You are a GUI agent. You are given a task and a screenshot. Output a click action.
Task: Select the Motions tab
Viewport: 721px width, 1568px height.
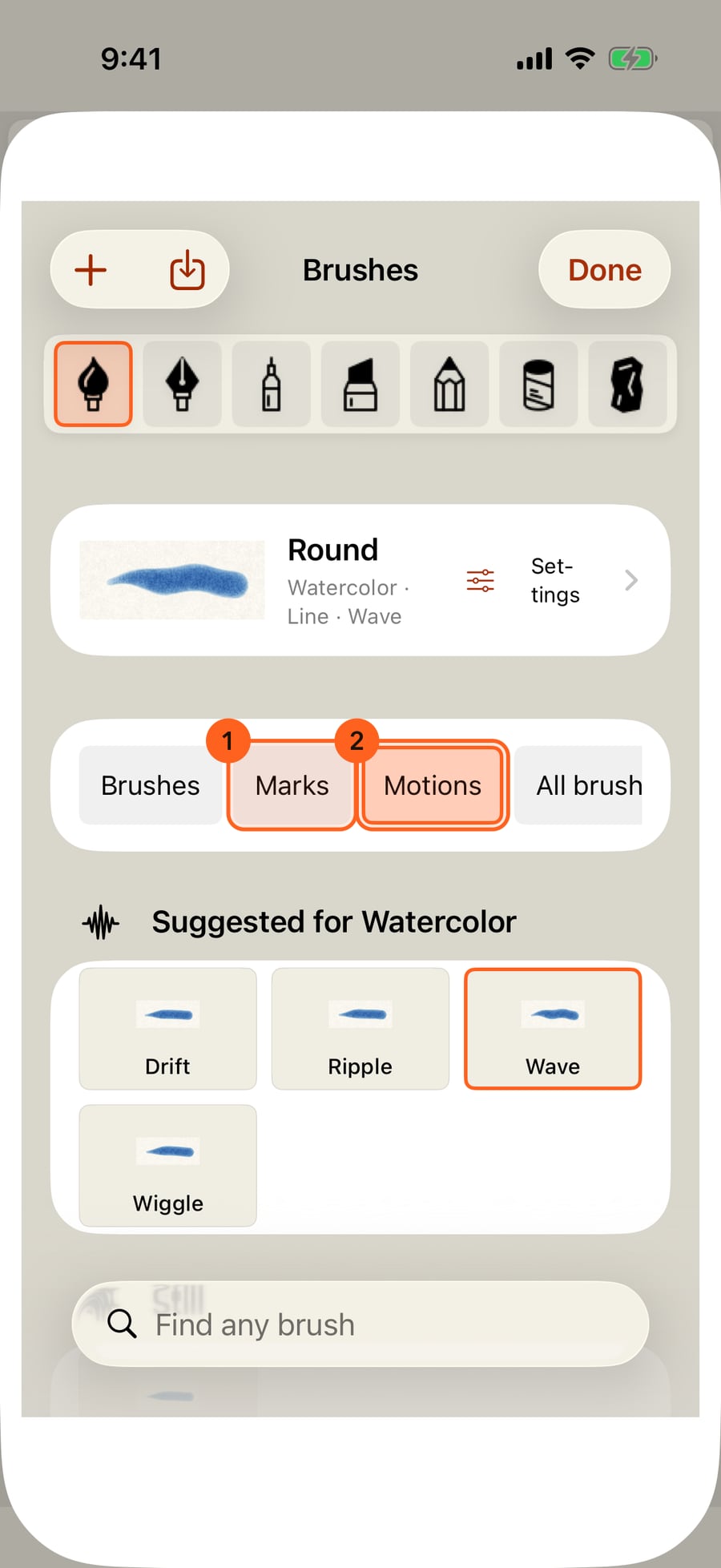(433, 785)
